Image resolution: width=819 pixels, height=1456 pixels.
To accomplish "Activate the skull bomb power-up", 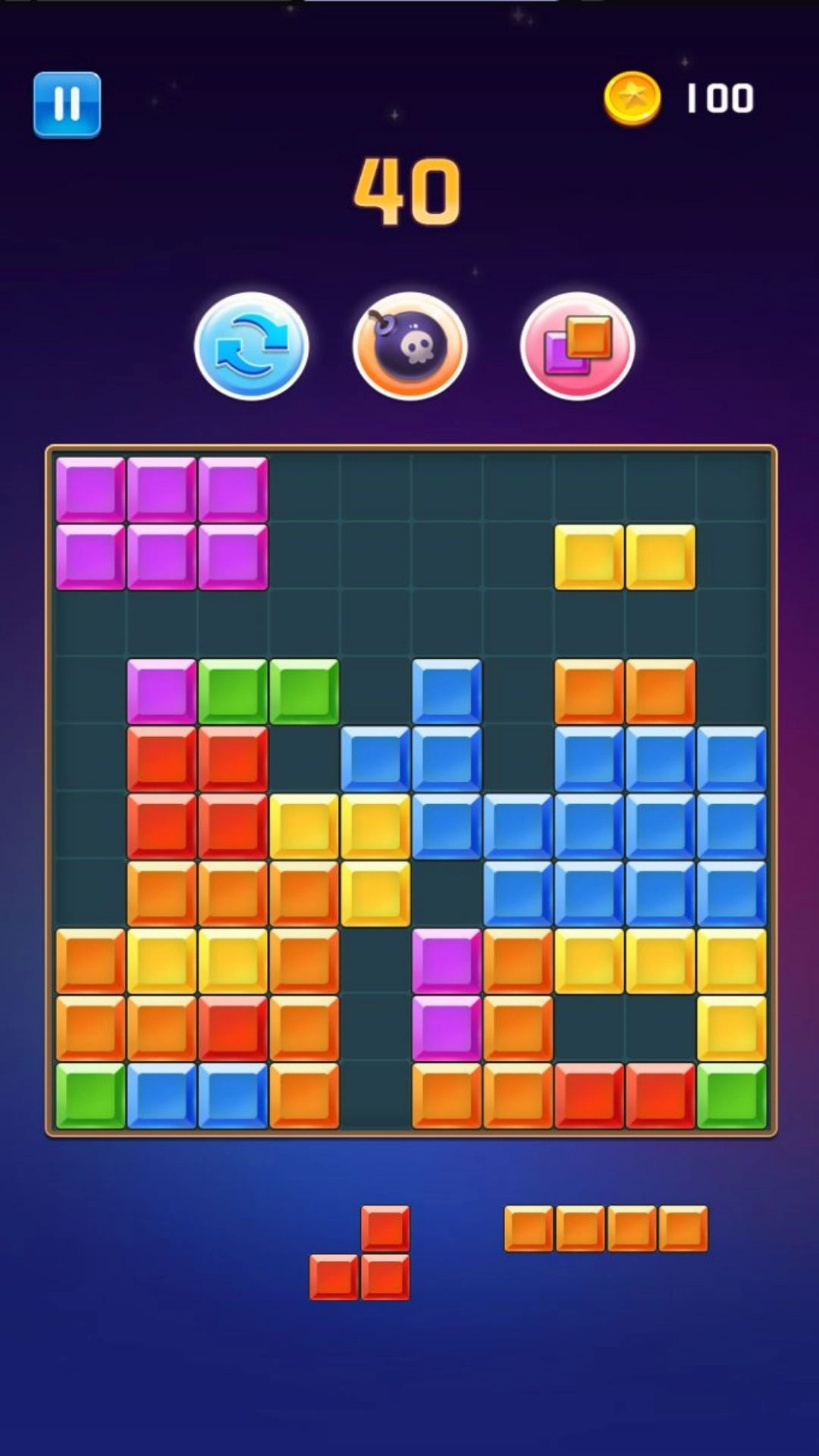I will (x=409, y=346).
